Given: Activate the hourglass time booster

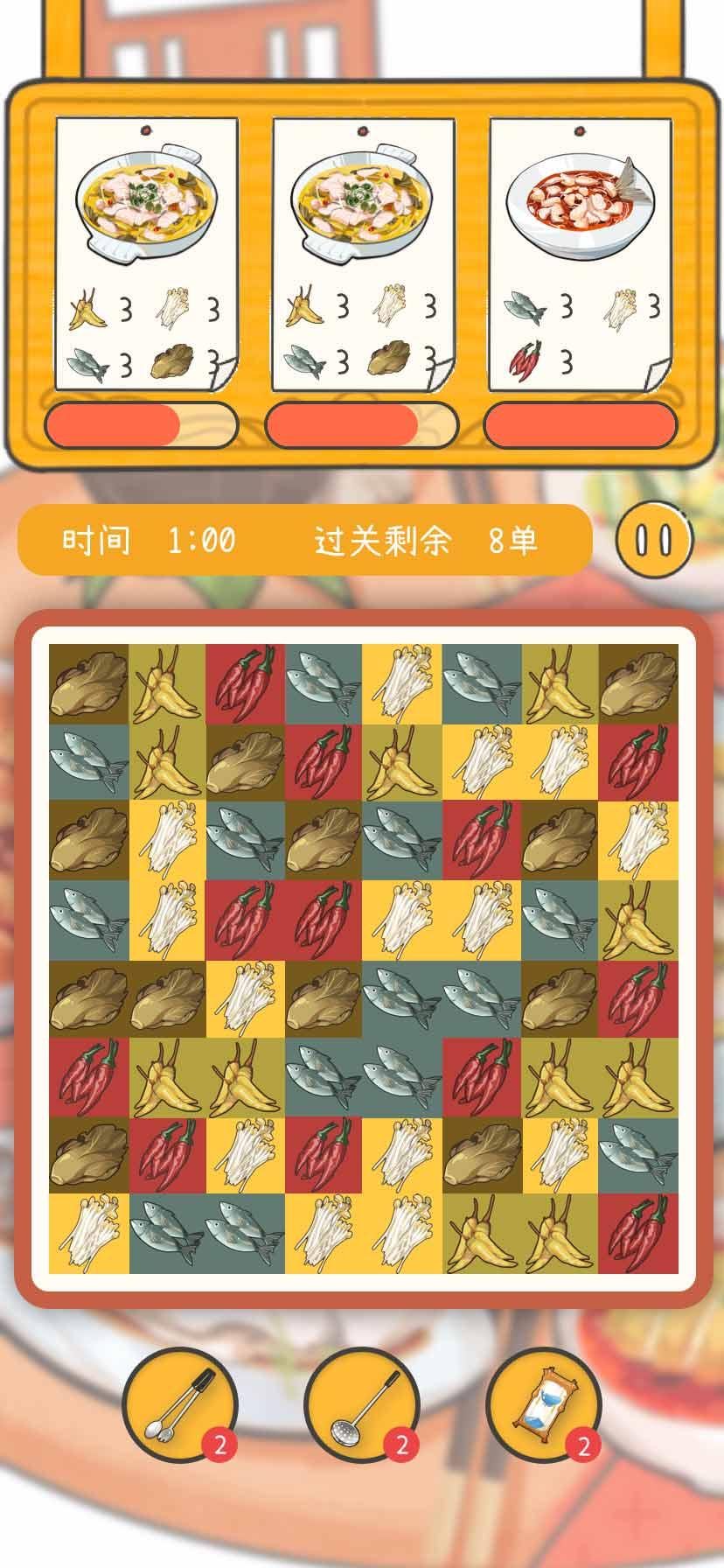Looking at the screenshot, I should click(x=544, y=1406).
